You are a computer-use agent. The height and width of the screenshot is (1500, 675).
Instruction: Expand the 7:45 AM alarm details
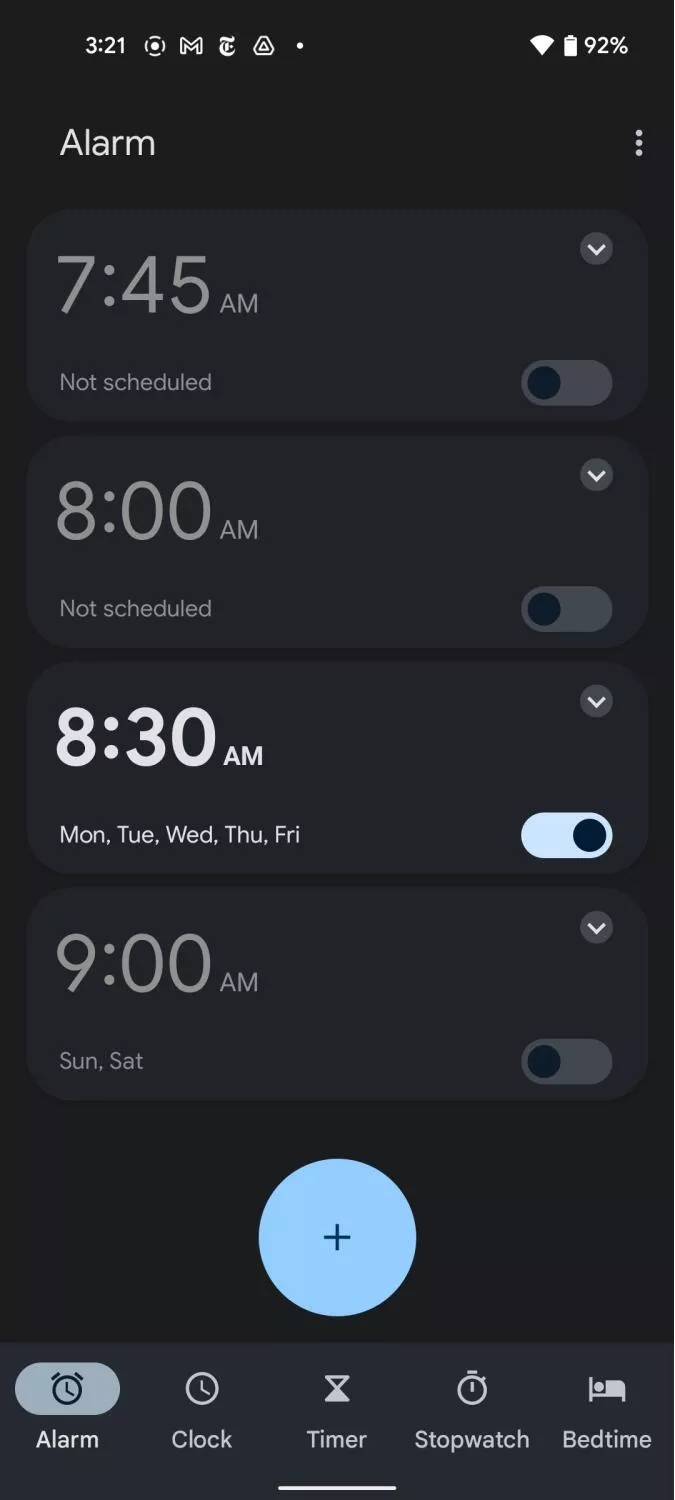point(597,249)
